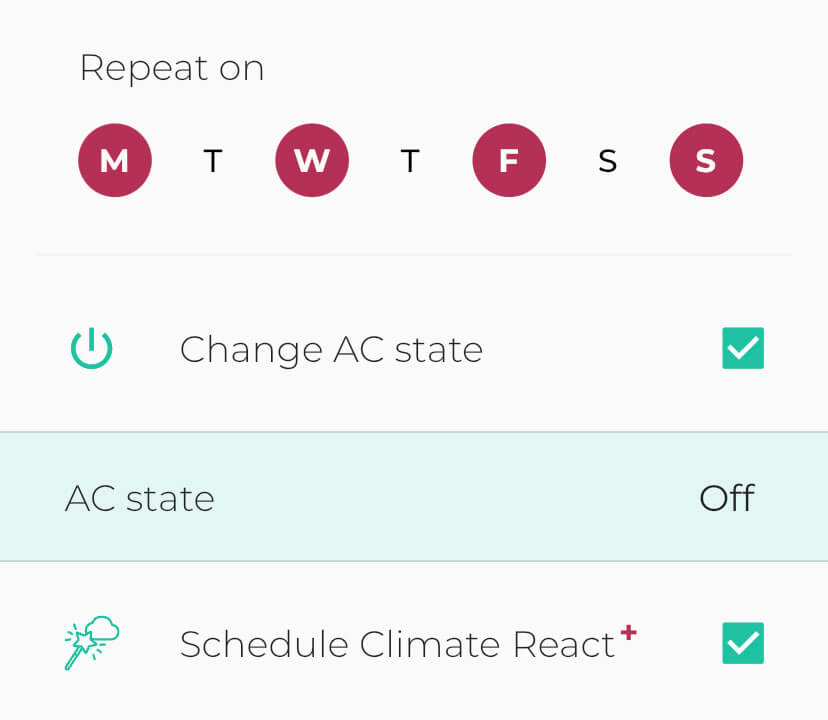This screenshot has width=828, height=720.
Task: Deselect Friday in the repeat days
Action: [509, 160]
